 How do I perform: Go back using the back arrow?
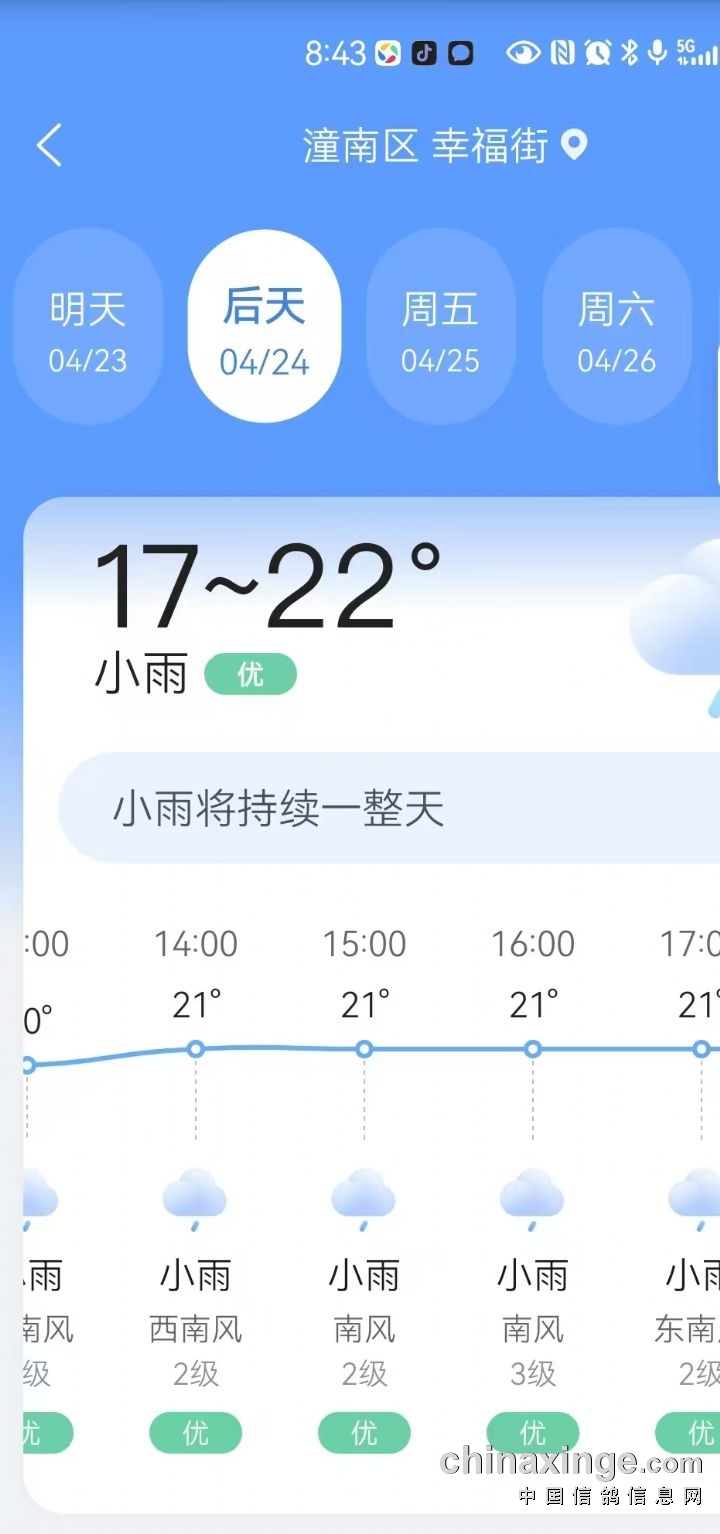(x=49, y=146)
